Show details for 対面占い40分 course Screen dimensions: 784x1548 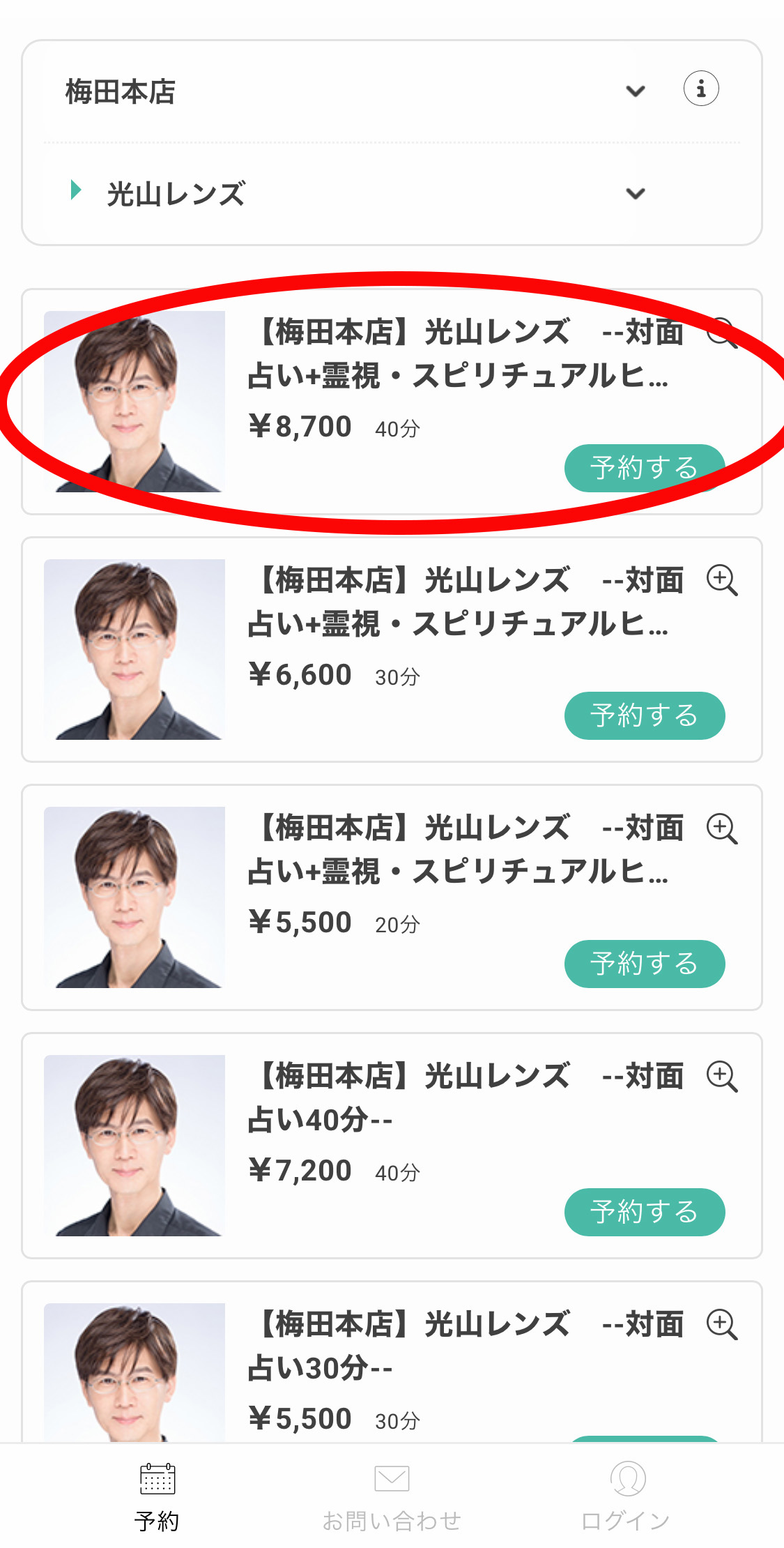pos(721,1077)
